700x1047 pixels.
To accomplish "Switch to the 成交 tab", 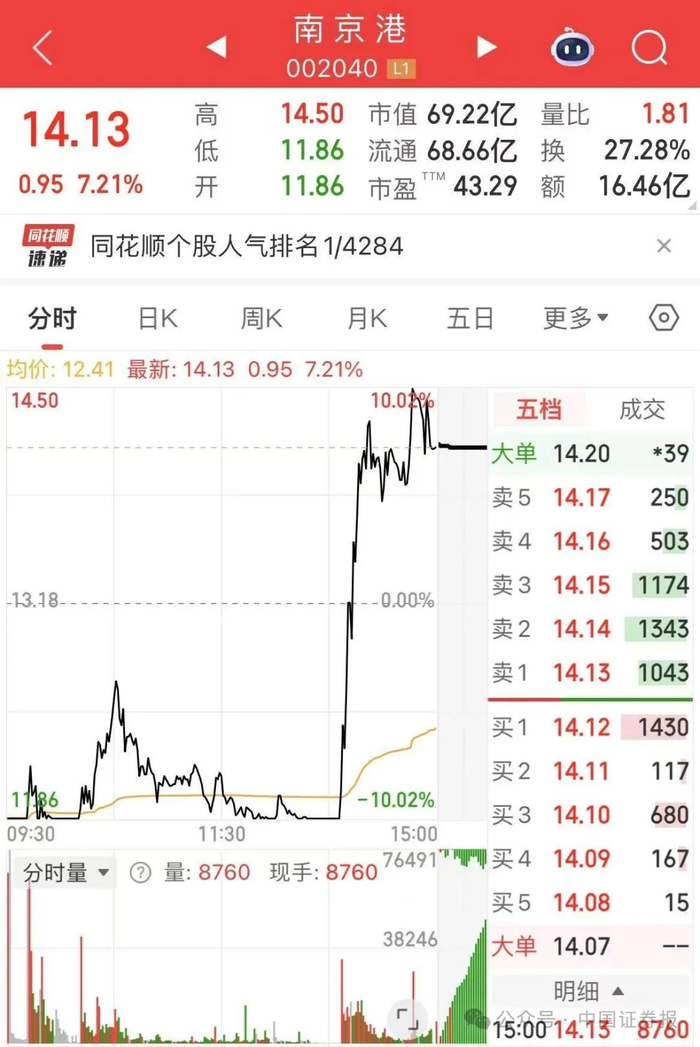I will point(642,409).
